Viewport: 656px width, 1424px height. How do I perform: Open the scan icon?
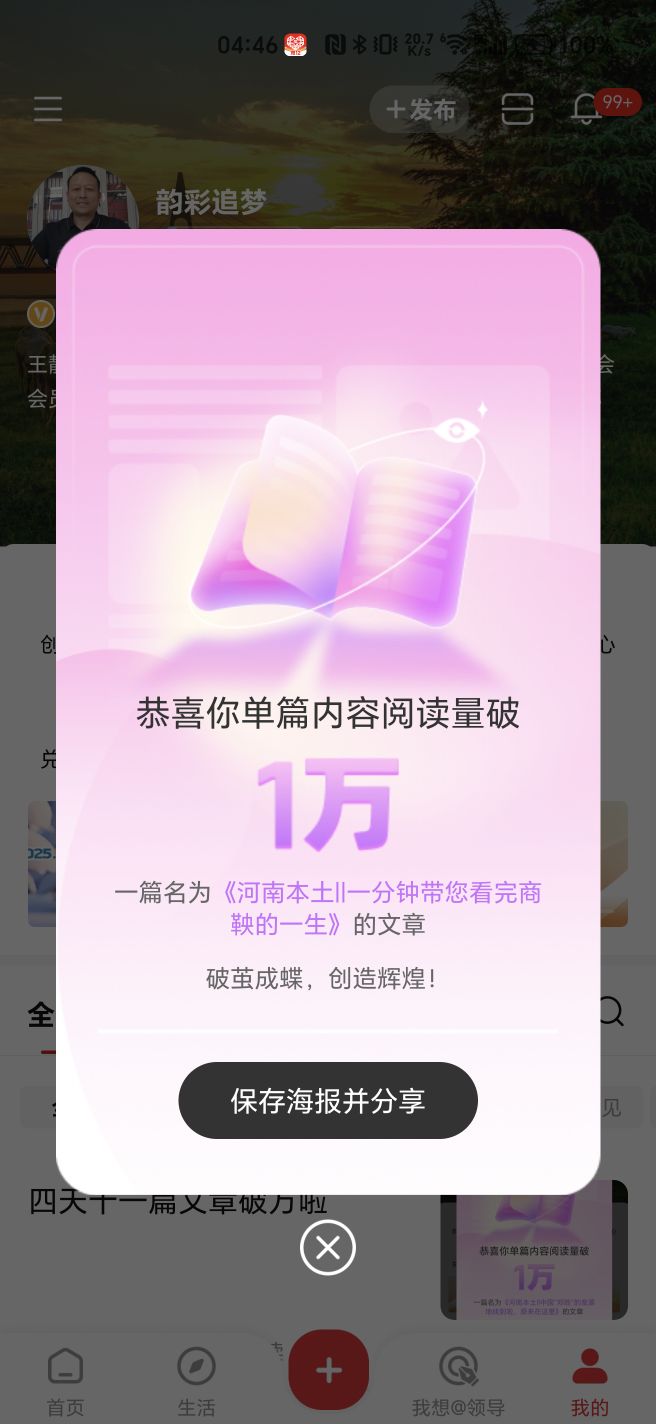pyautogui.click(x=517, y=110)
